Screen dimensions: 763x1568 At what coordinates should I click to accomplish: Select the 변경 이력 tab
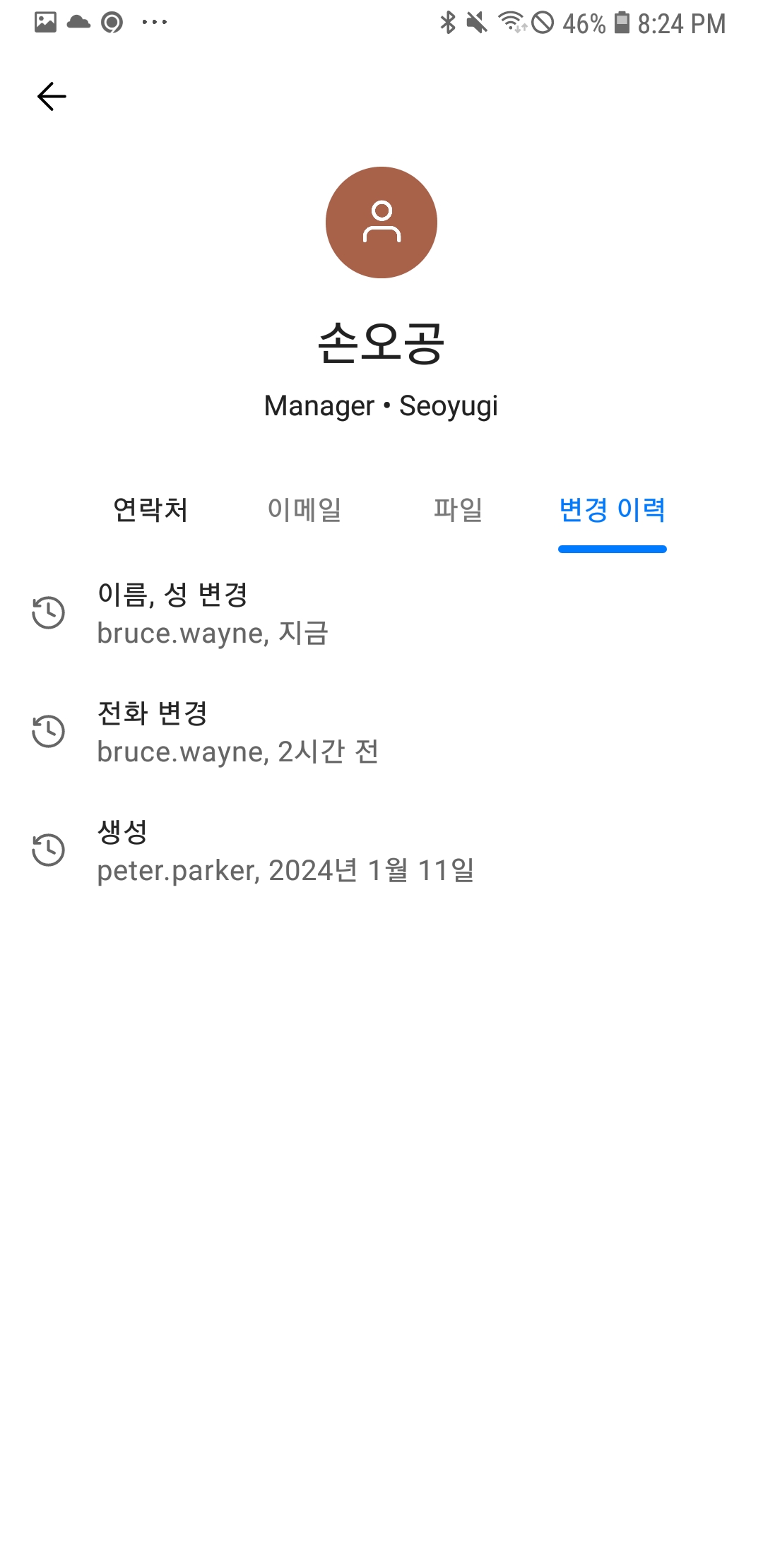613,509
